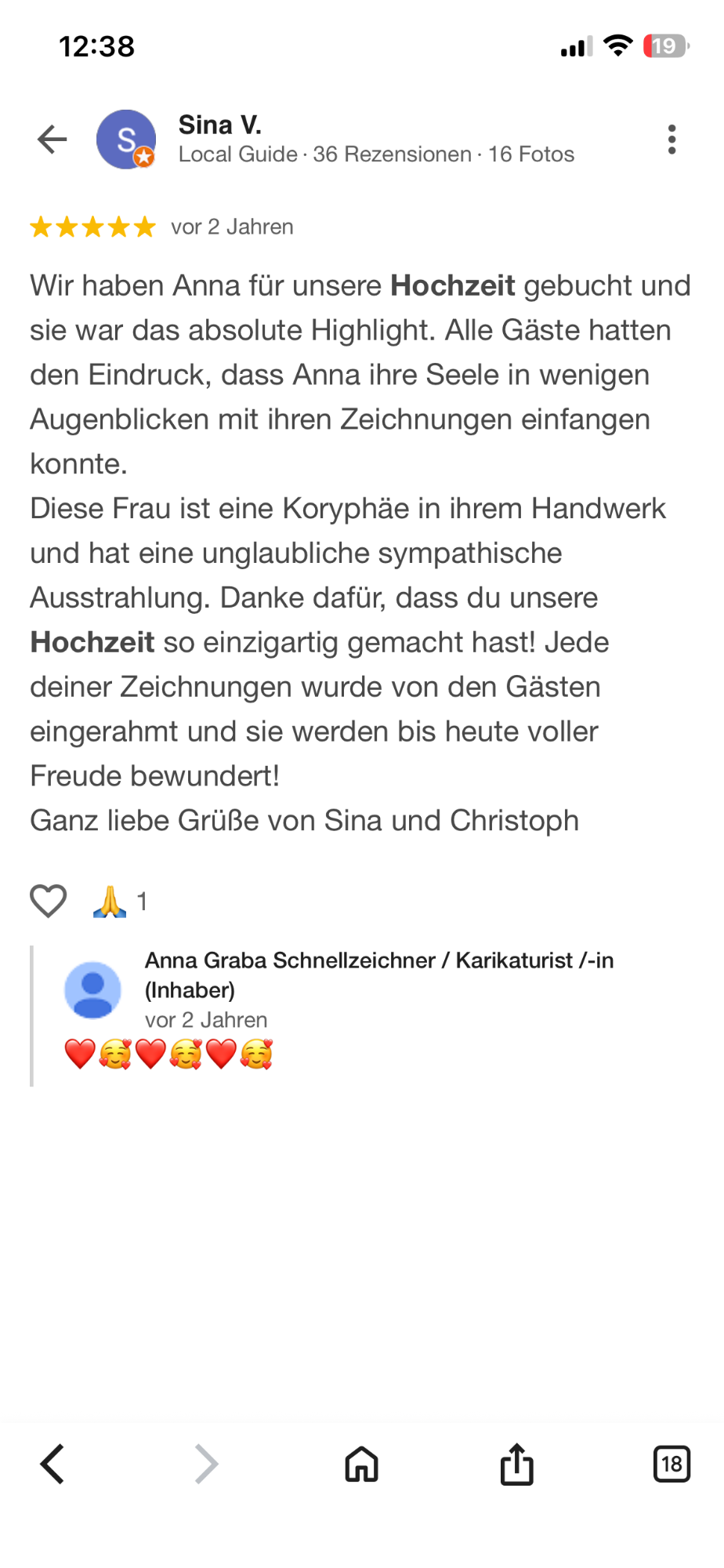Open Sina V.'s profile avatar
This screenshot has width=724, height=1568.
(125, 140)
